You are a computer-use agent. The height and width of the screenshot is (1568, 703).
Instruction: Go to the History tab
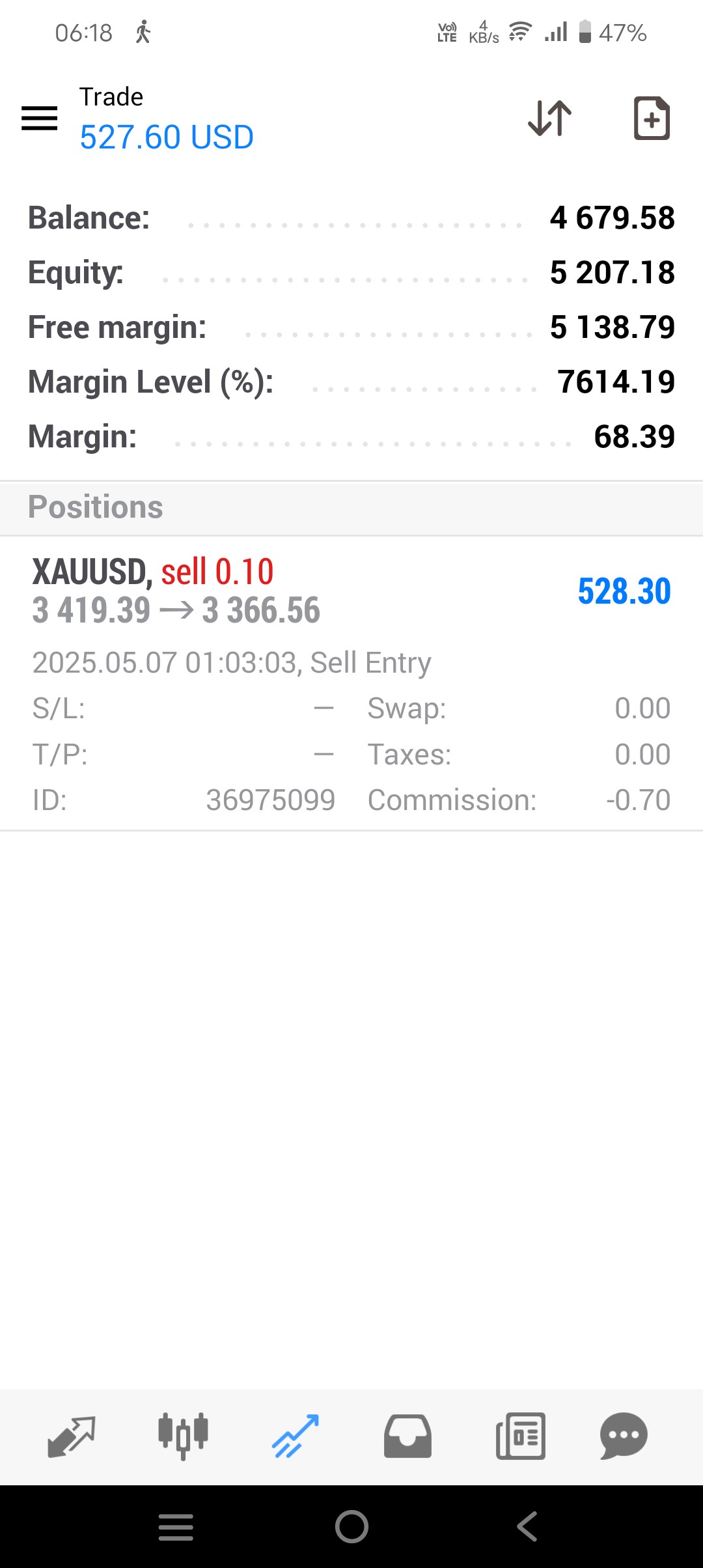(407, 1436)
